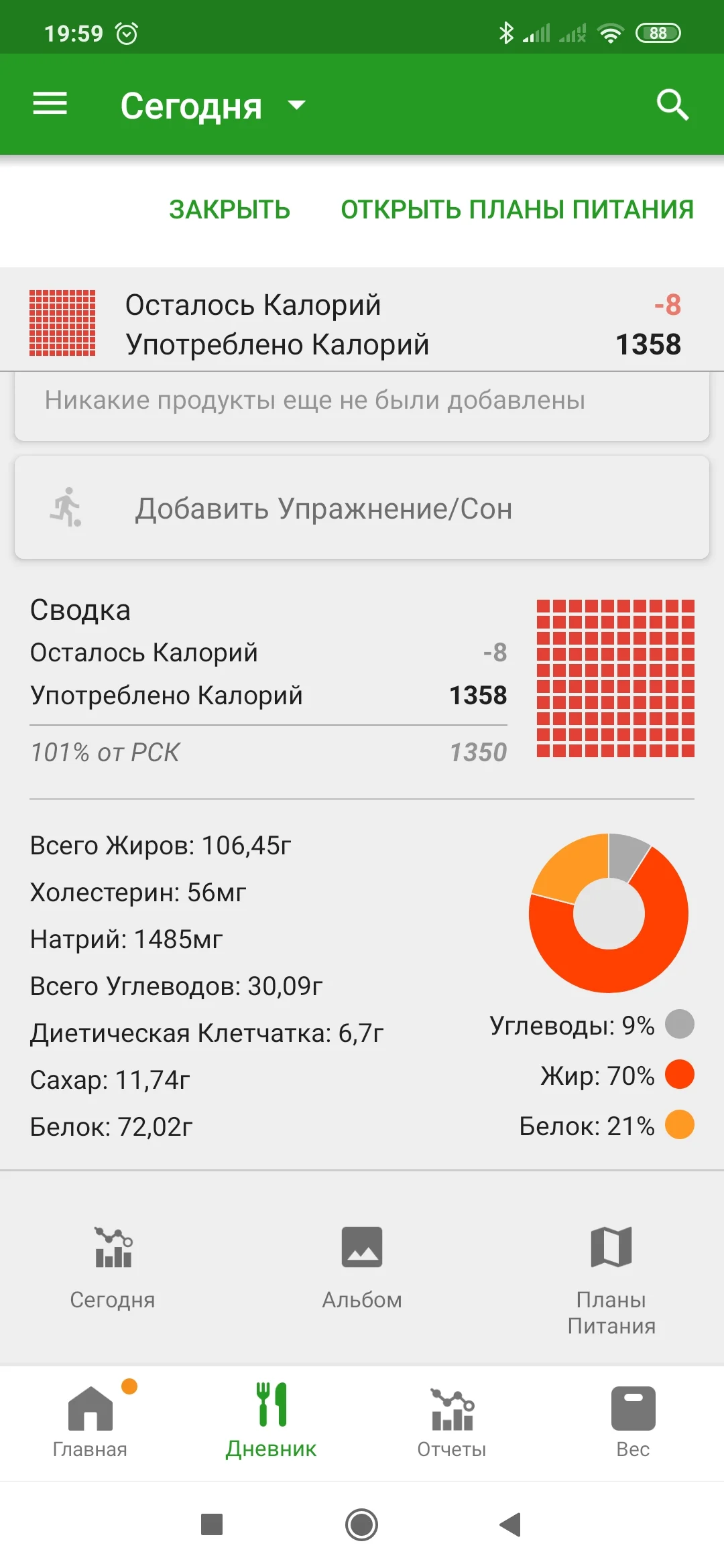
Task: Open the Альбом photo icon
Action: point(362,1248)
